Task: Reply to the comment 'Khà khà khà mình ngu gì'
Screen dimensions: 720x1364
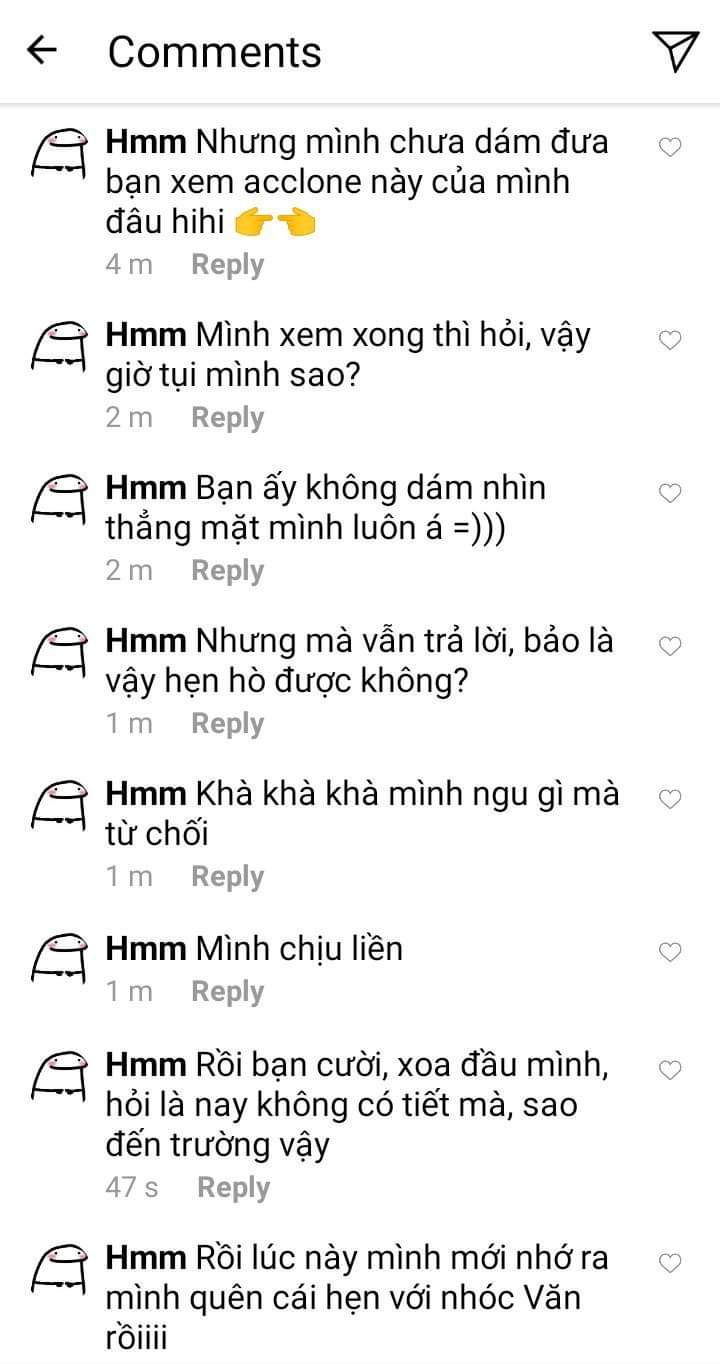Action: coord(227,876)
